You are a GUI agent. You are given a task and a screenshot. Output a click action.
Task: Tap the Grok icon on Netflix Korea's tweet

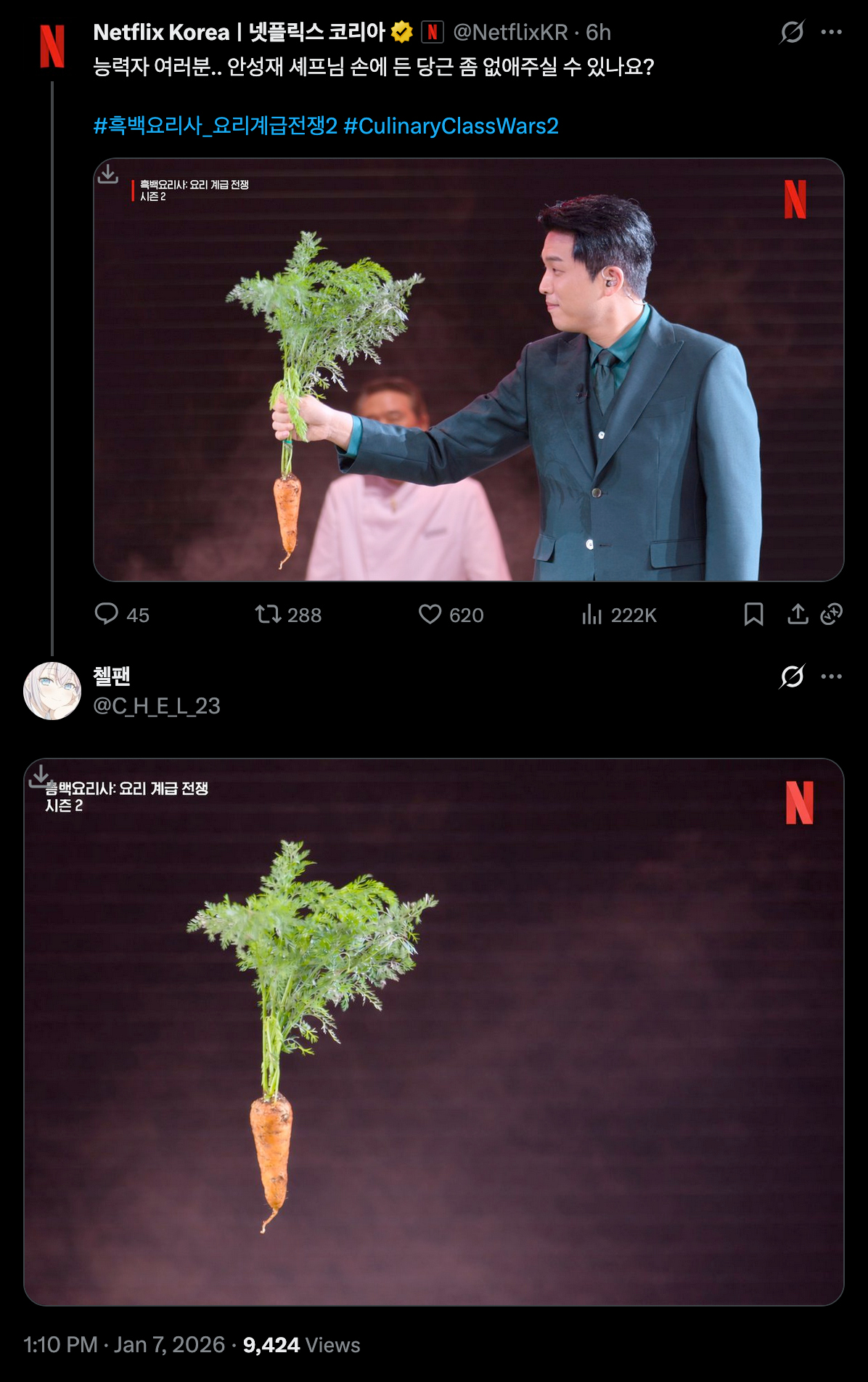pos(792,32)
